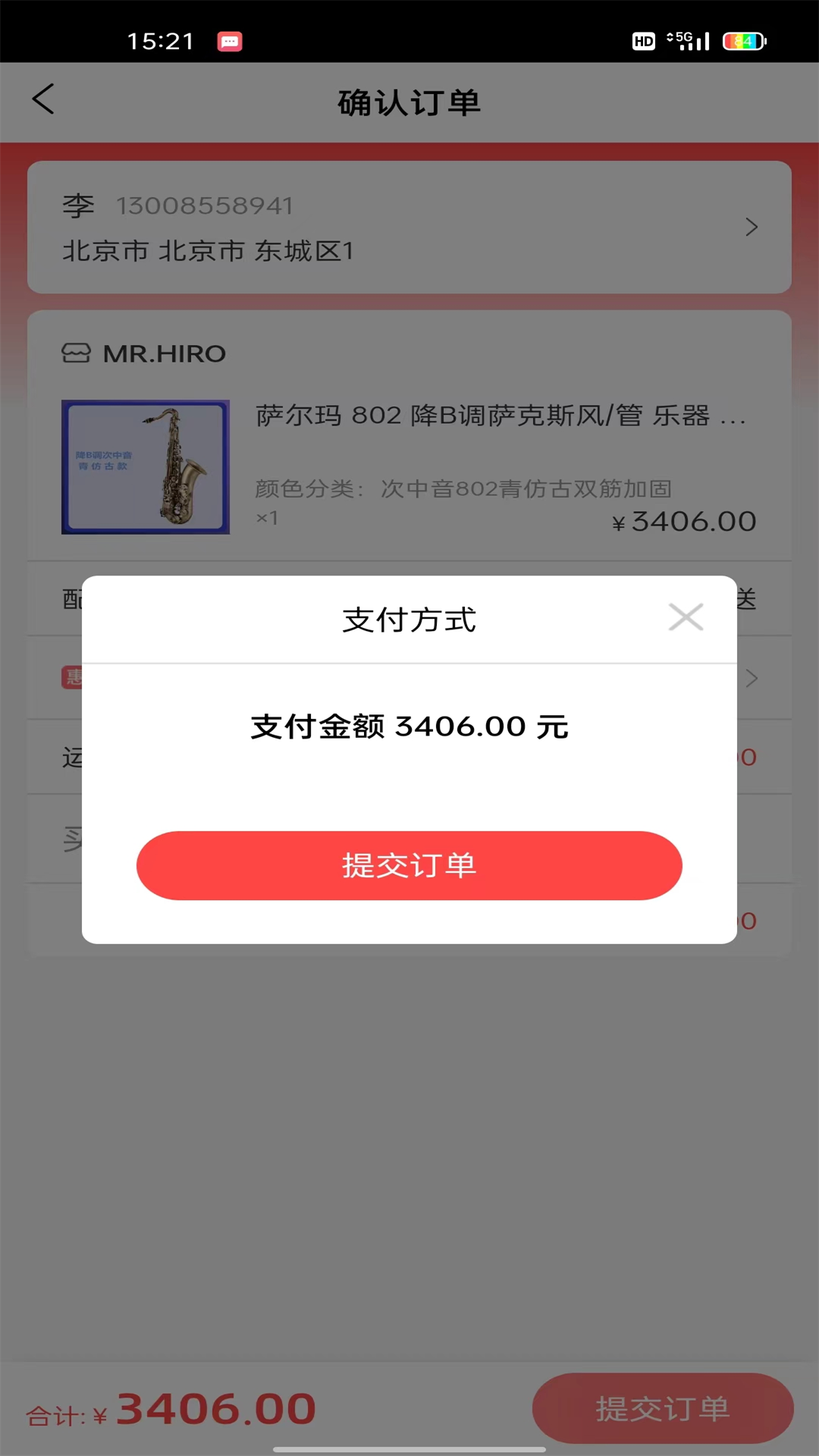Tap the back arrow to return

[x=43, y=99]
